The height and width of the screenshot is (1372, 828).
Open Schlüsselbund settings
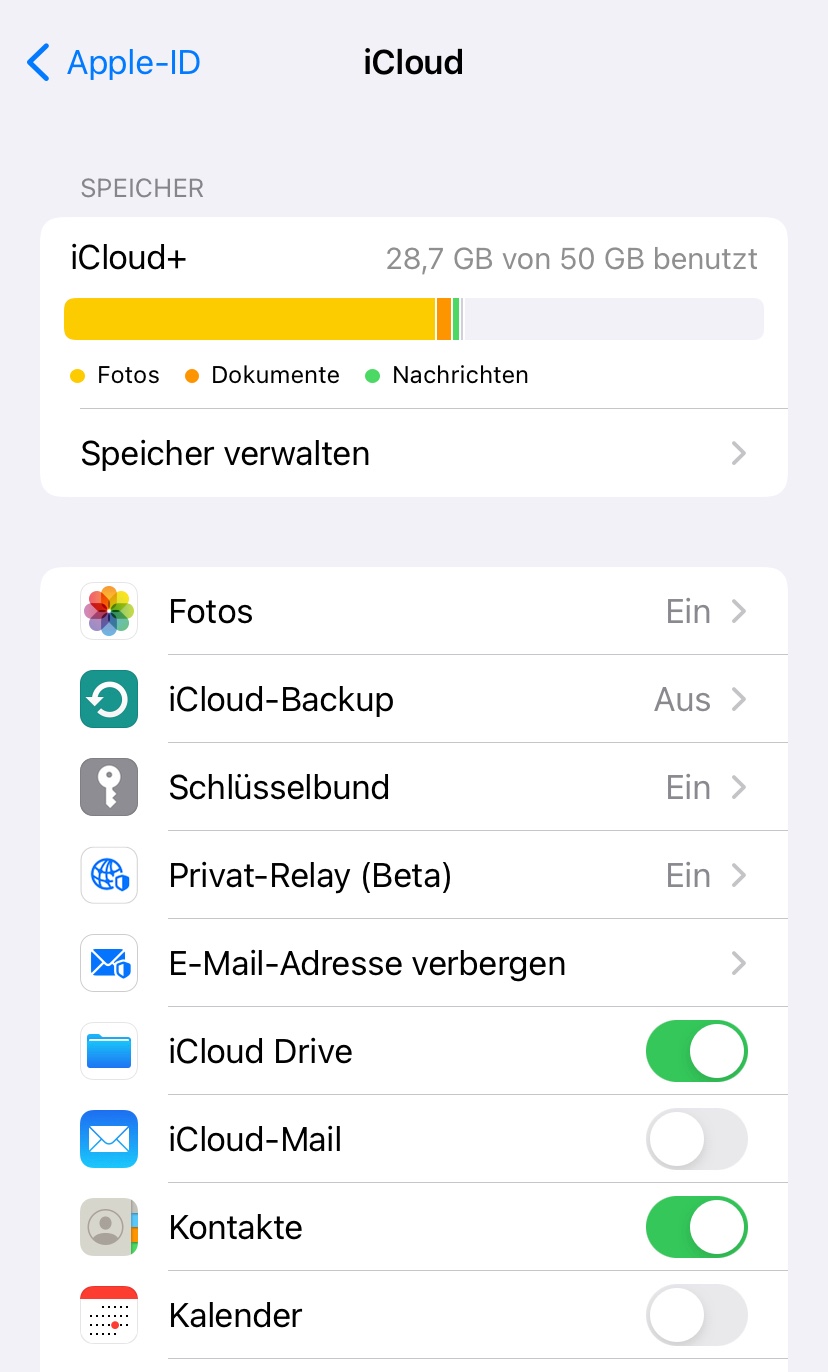pyautogui.click(x=413, y=788)
